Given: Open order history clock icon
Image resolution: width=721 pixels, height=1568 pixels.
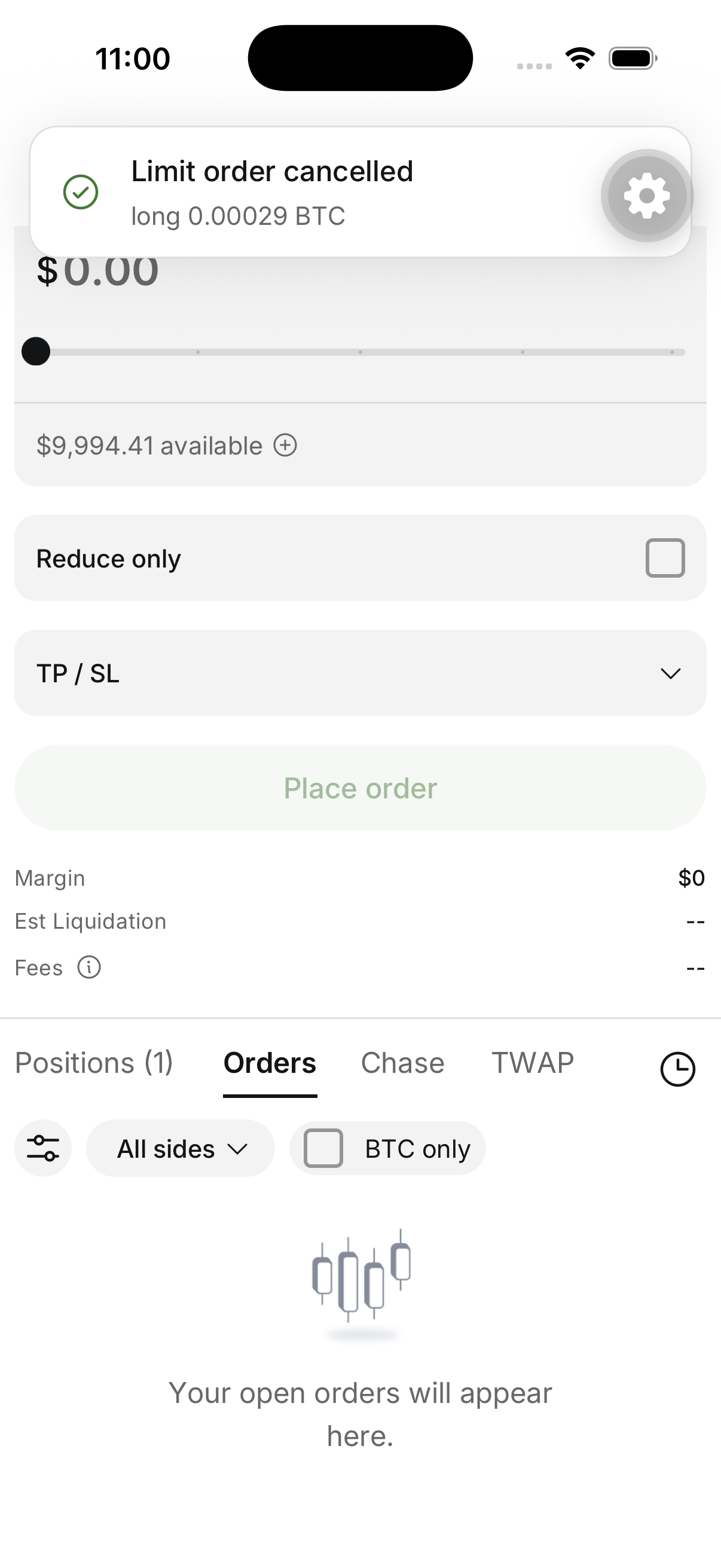Looking at the screenshot, I should coord(678,1069).
